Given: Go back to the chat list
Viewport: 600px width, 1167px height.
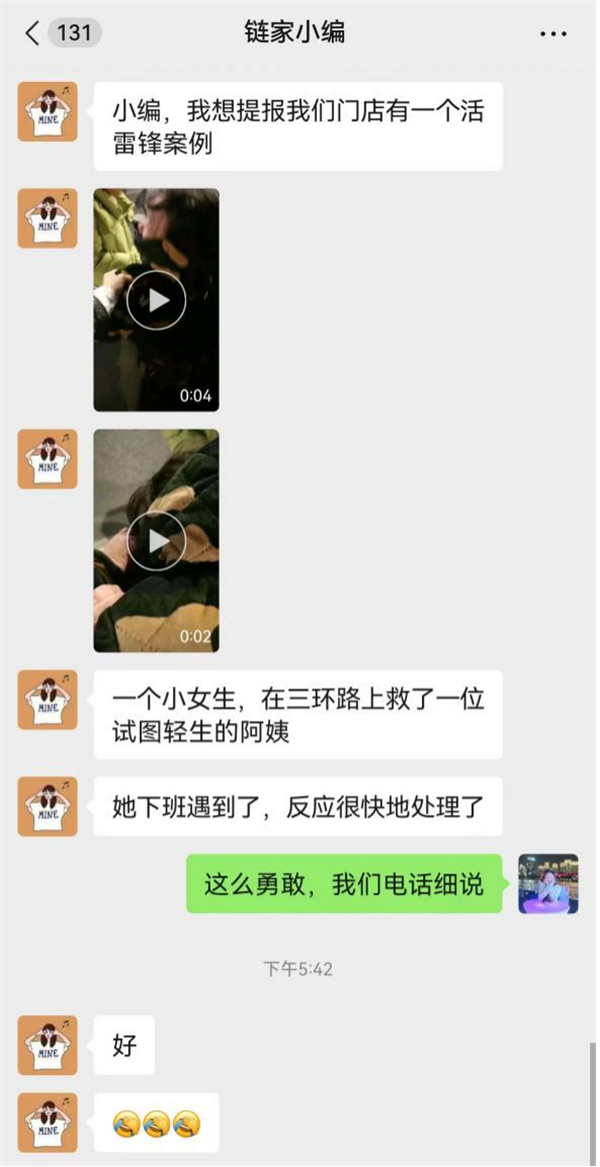Looking at the screenshot, I should click(33, 33).
